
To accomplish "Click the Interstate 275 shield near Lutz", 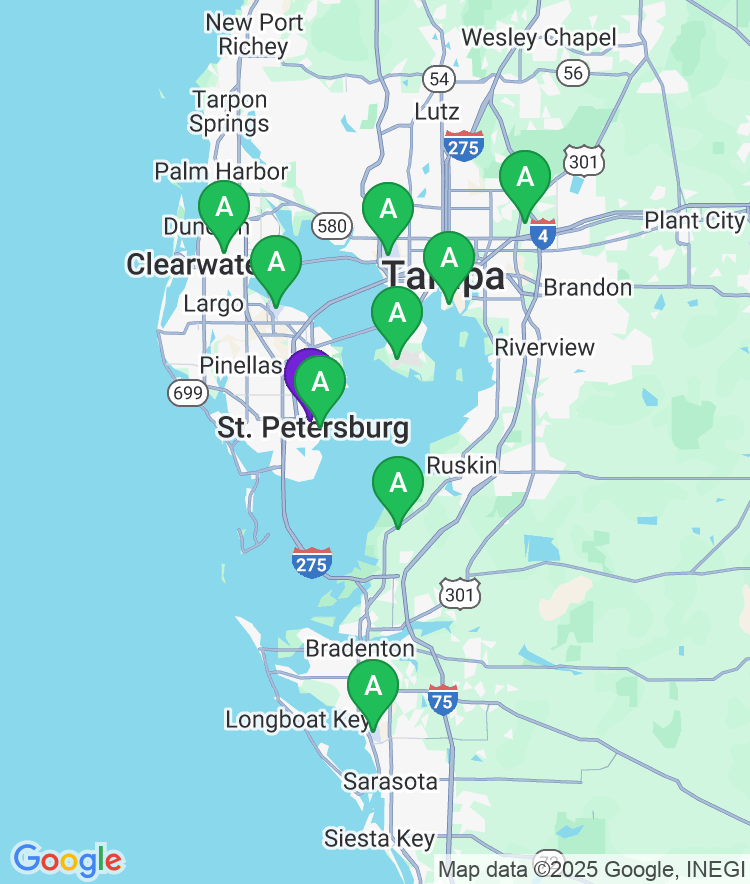I will point(462,143).
